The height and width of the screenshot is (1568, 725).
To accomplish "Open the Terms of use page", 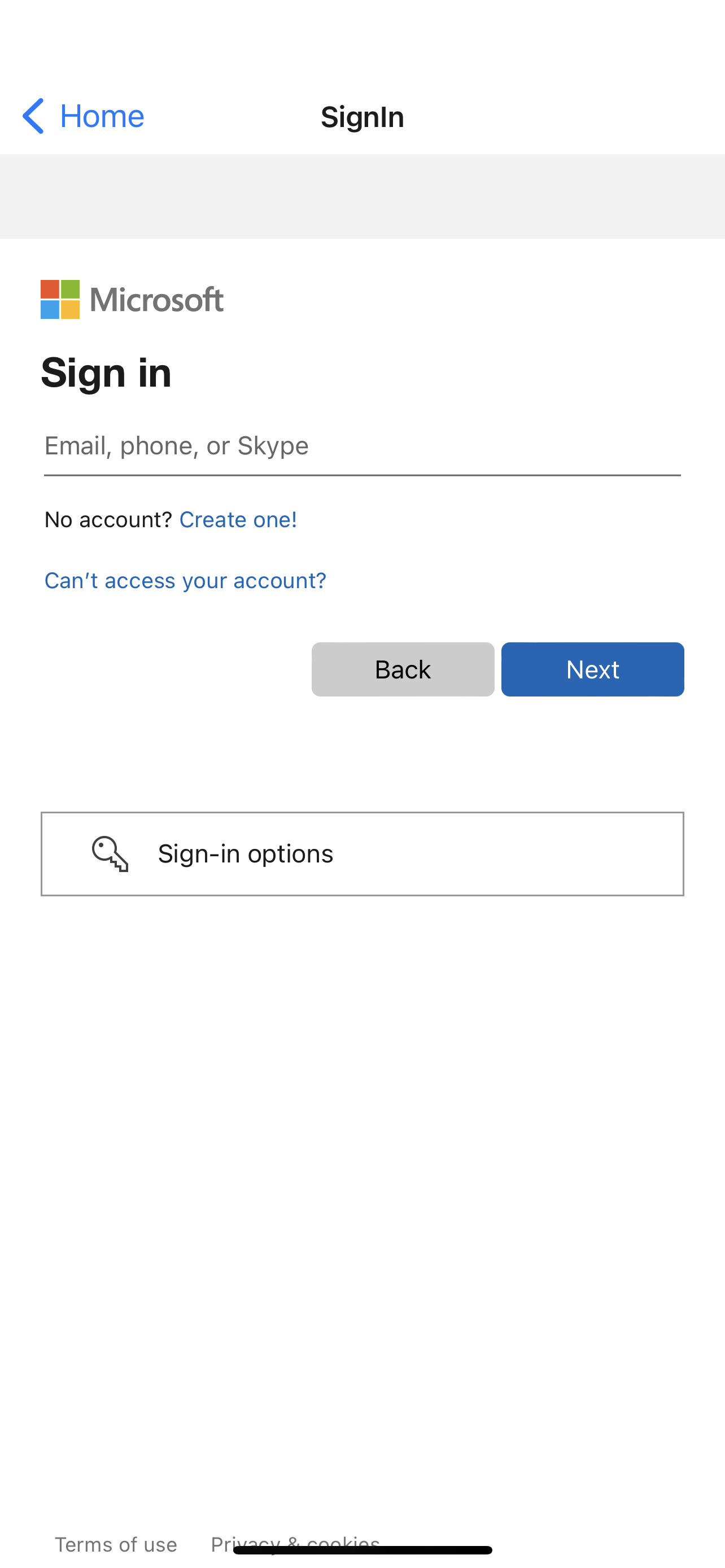I will point(116,1544).
